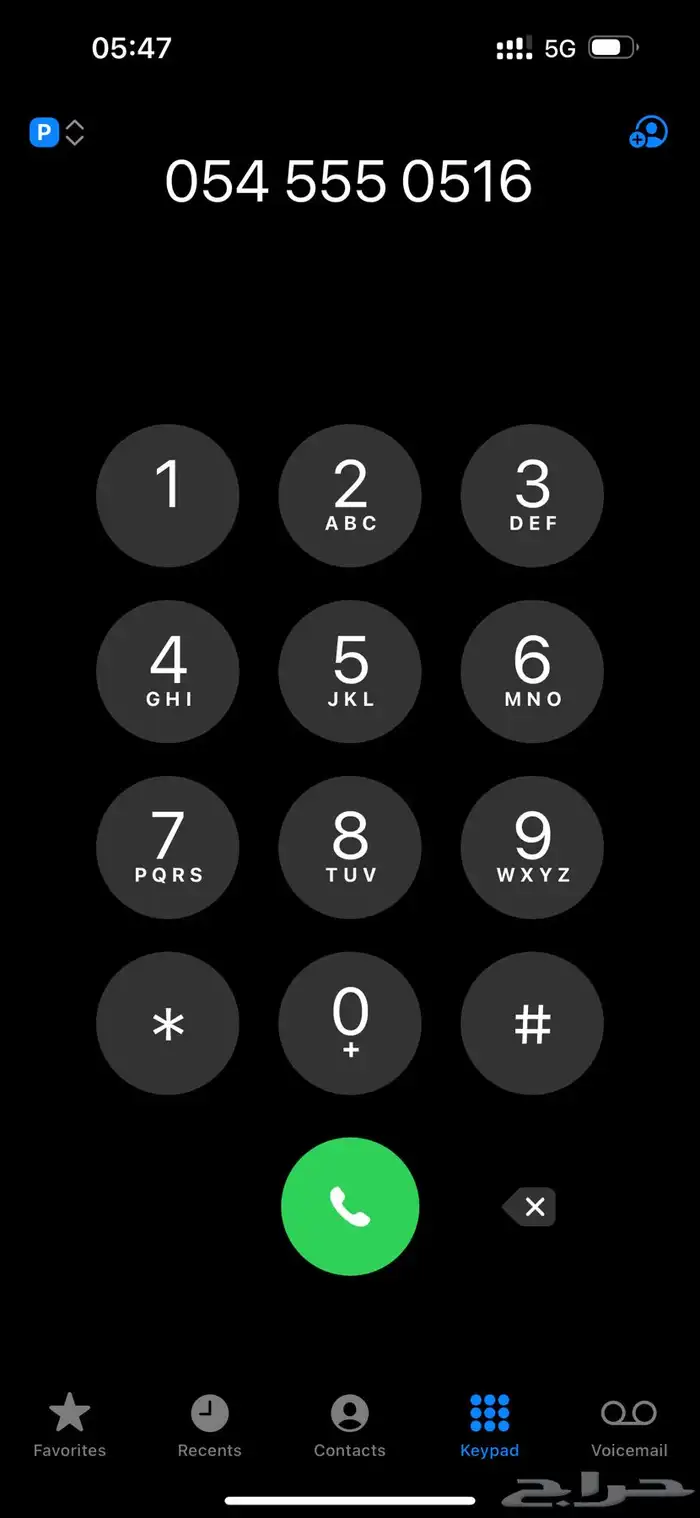
Task: Dial the digit 9 WXYZ
Action: point(532,848)
